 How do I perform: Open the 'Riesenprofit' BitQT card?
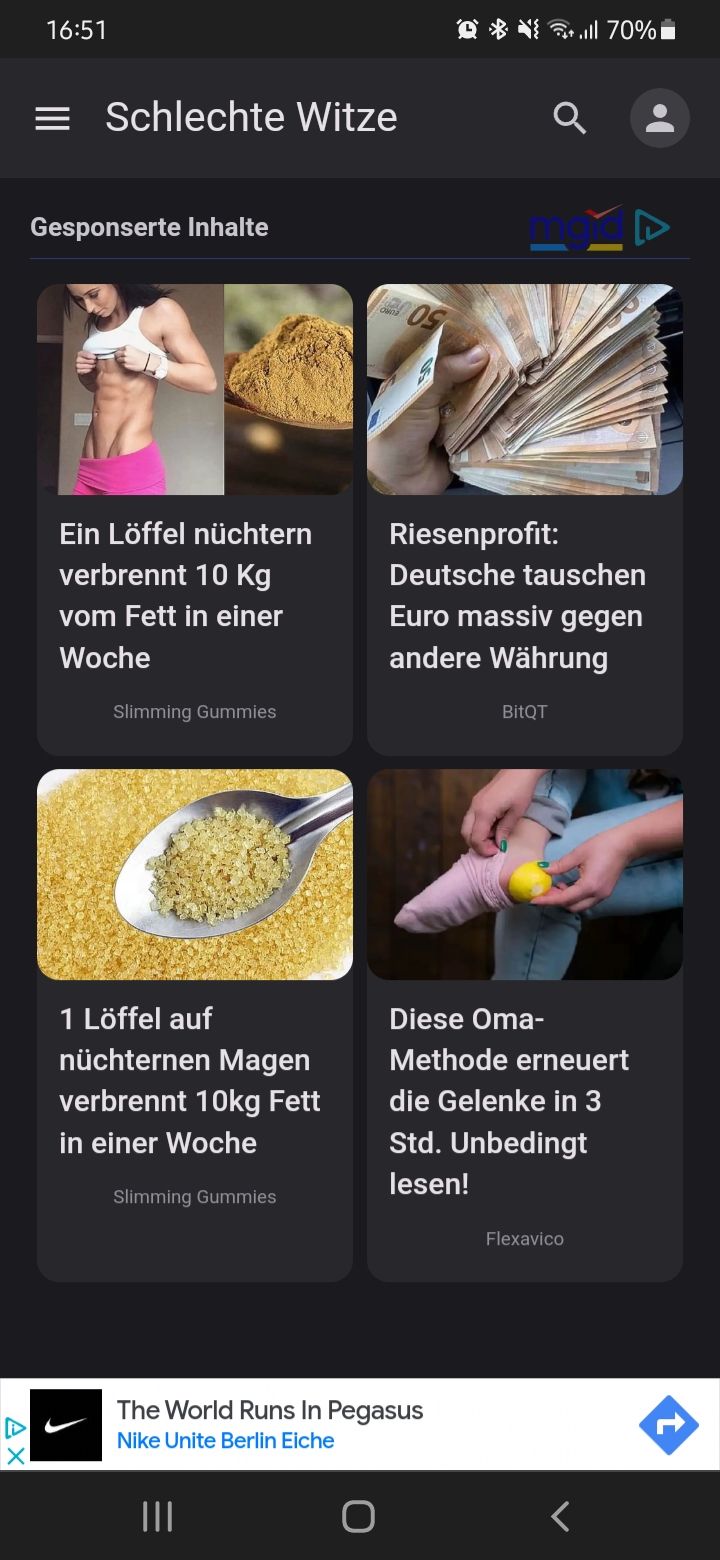(x=524, y=518)
